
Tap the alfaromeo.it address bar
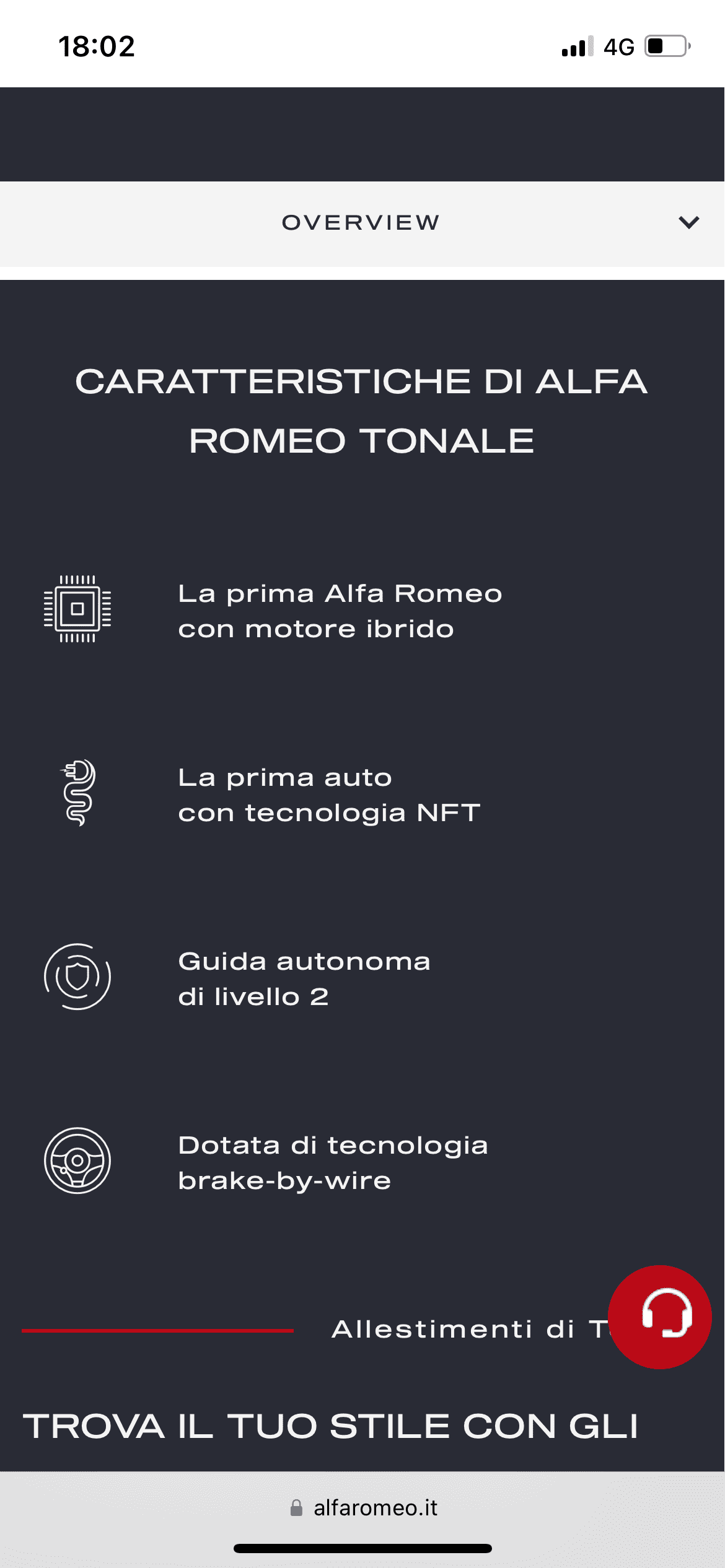363,1507
